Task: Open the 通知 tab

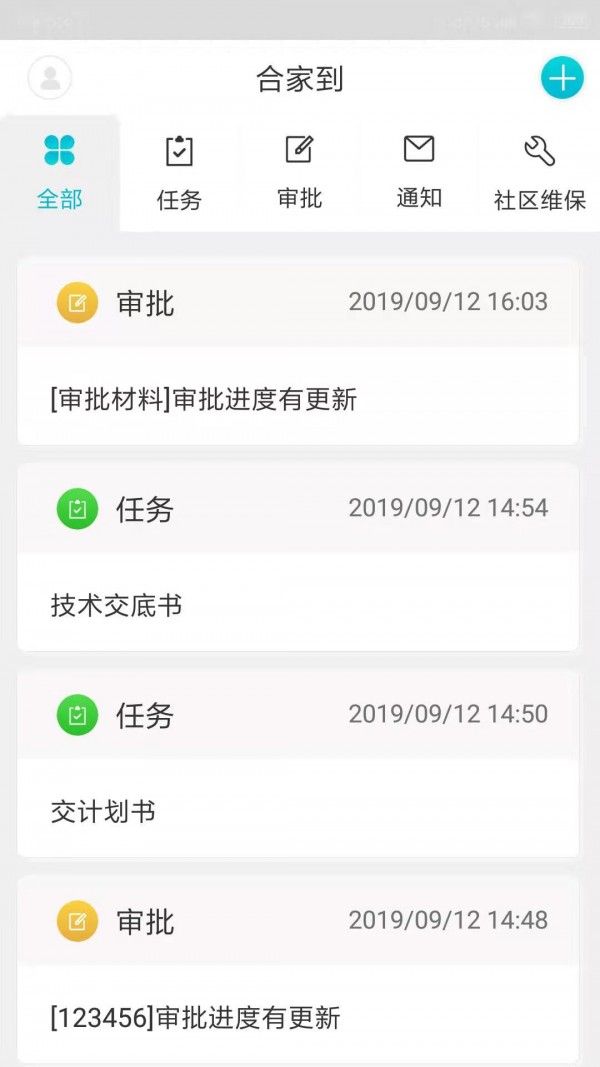Action: [419, 174]
